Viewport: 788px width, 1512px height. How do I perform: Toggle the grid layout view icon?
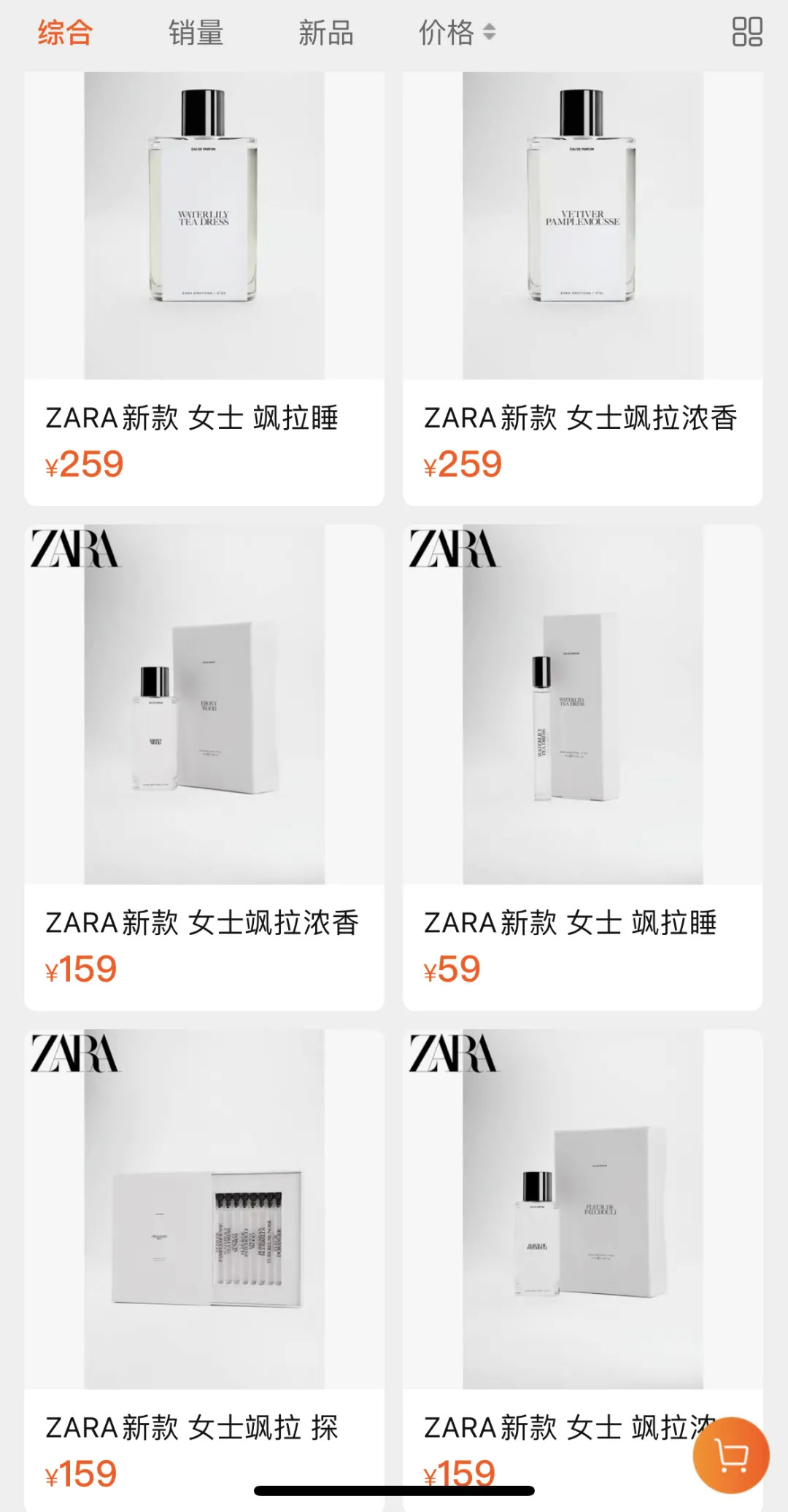747,32
